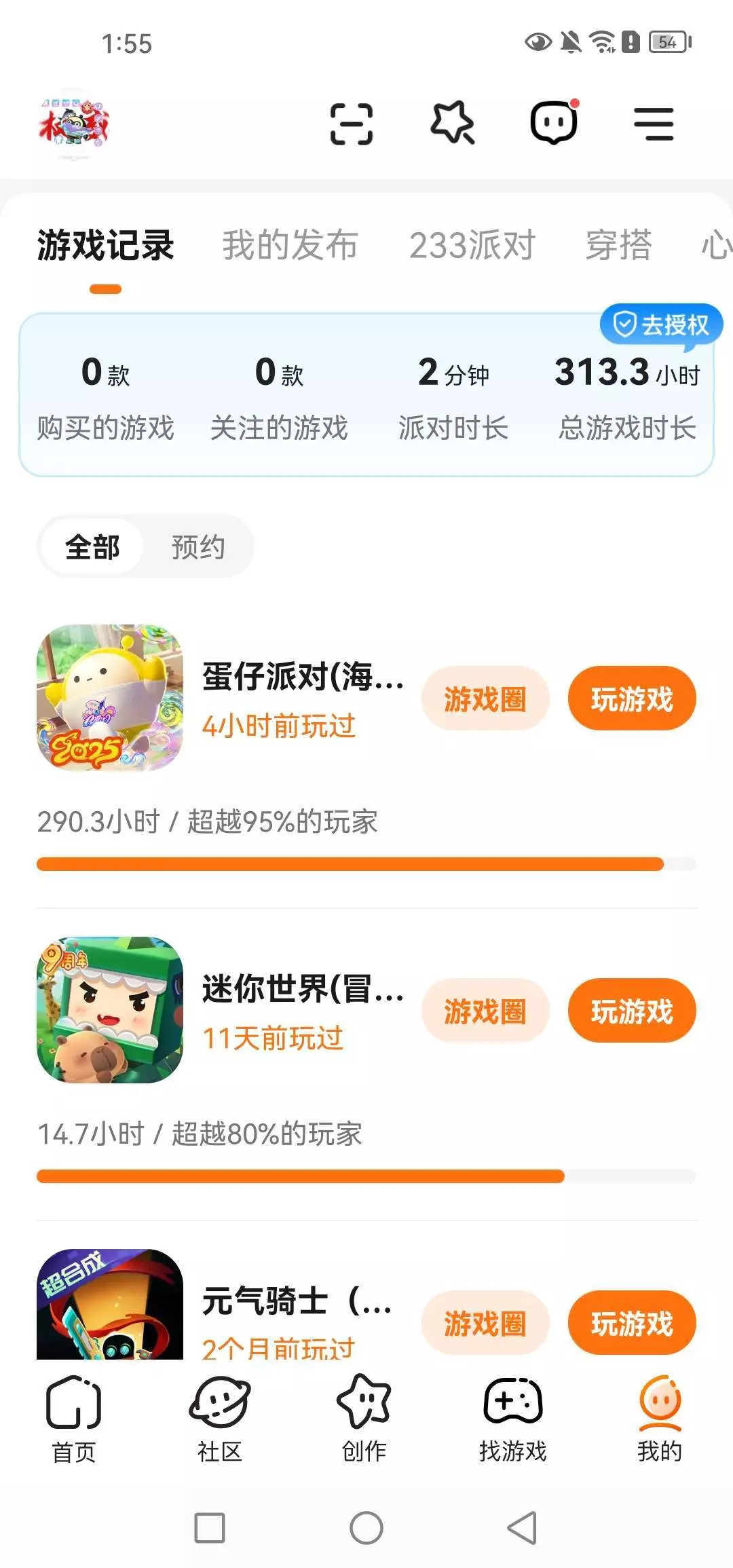
Task: Open the hamburger menu icon
Action: (654, 124)
